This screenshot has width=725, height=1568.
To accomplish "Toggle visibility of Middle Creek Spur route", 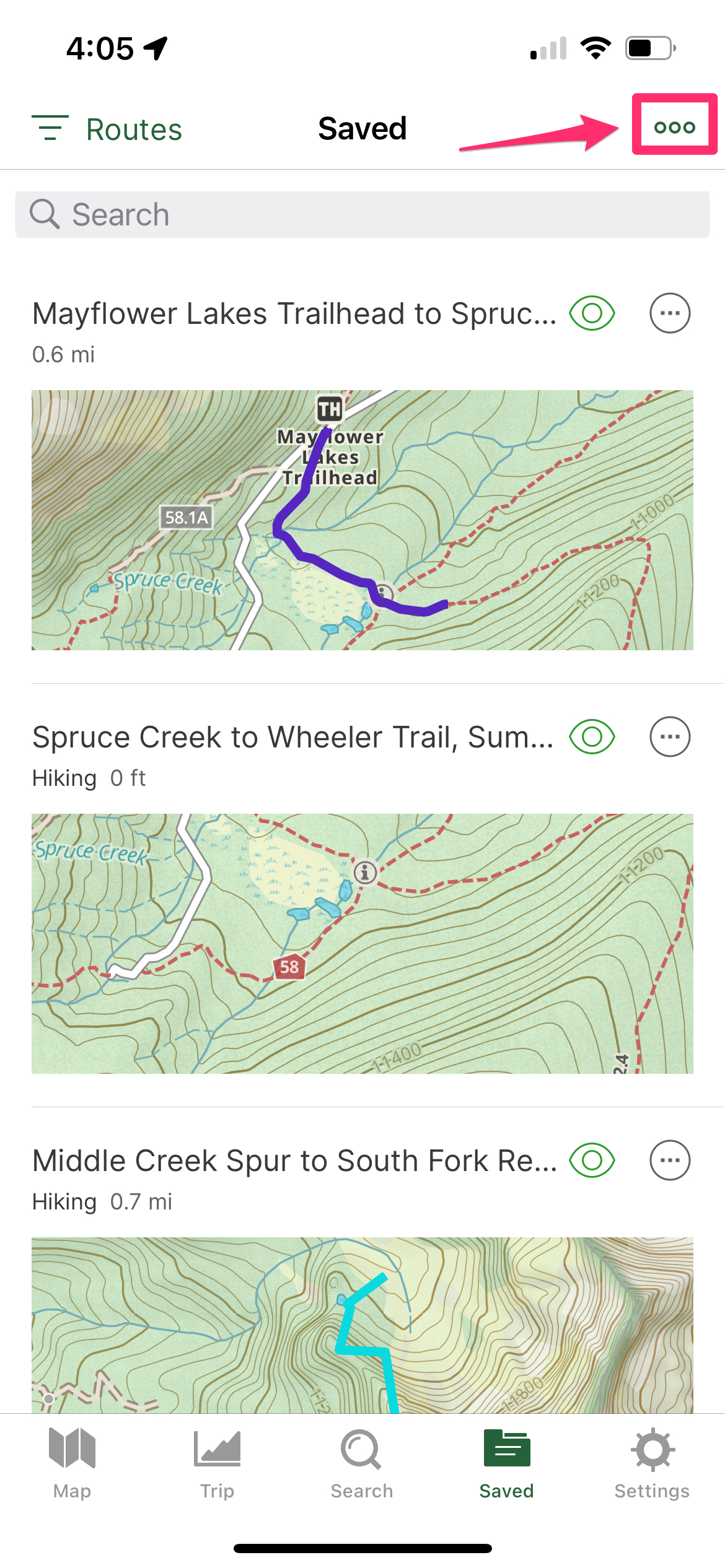I will (x=592, y=1161).
